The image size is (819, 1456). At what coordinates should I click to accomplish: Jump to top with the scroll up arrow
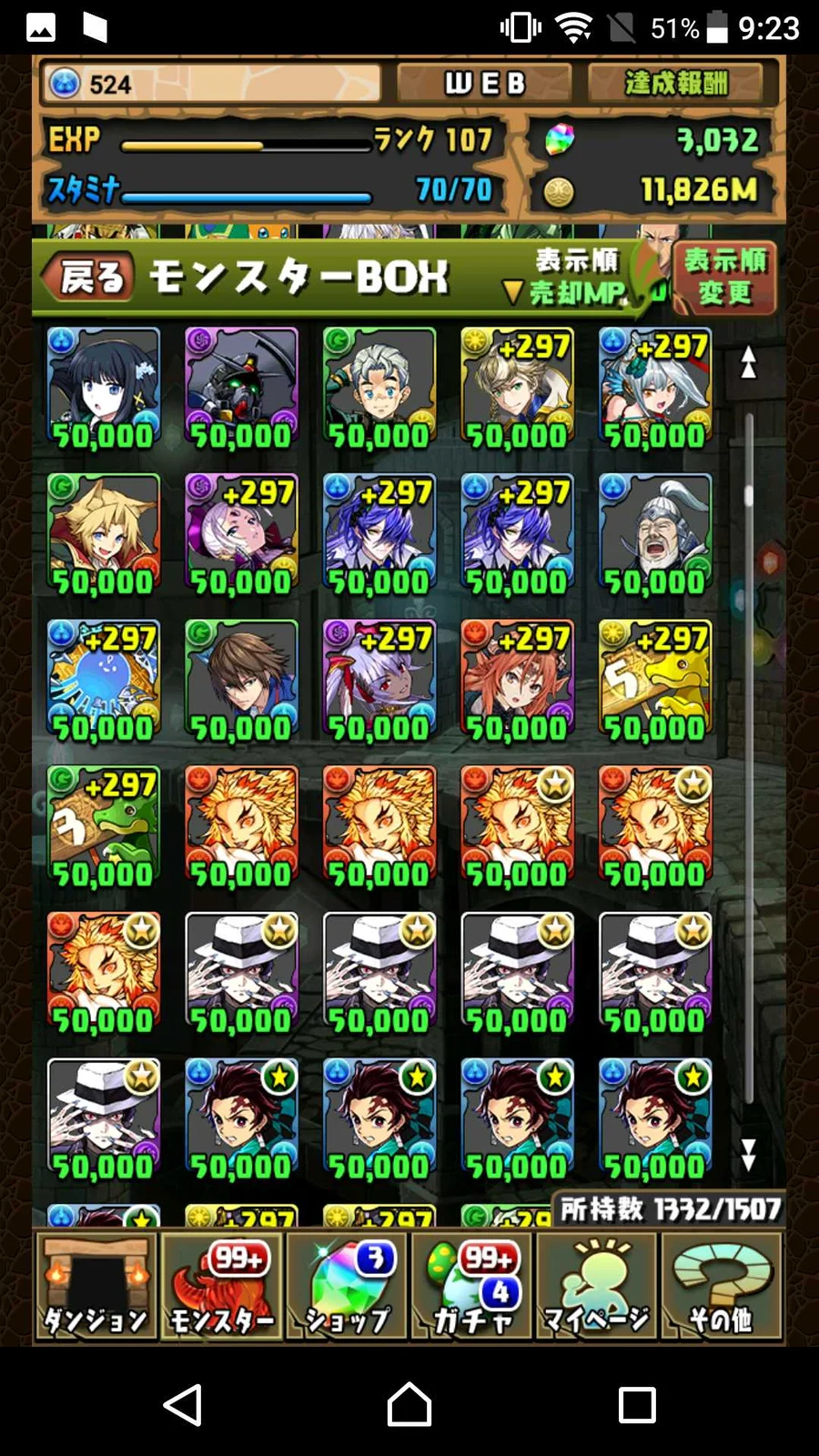pyautogui.click(x=748, y=362)
